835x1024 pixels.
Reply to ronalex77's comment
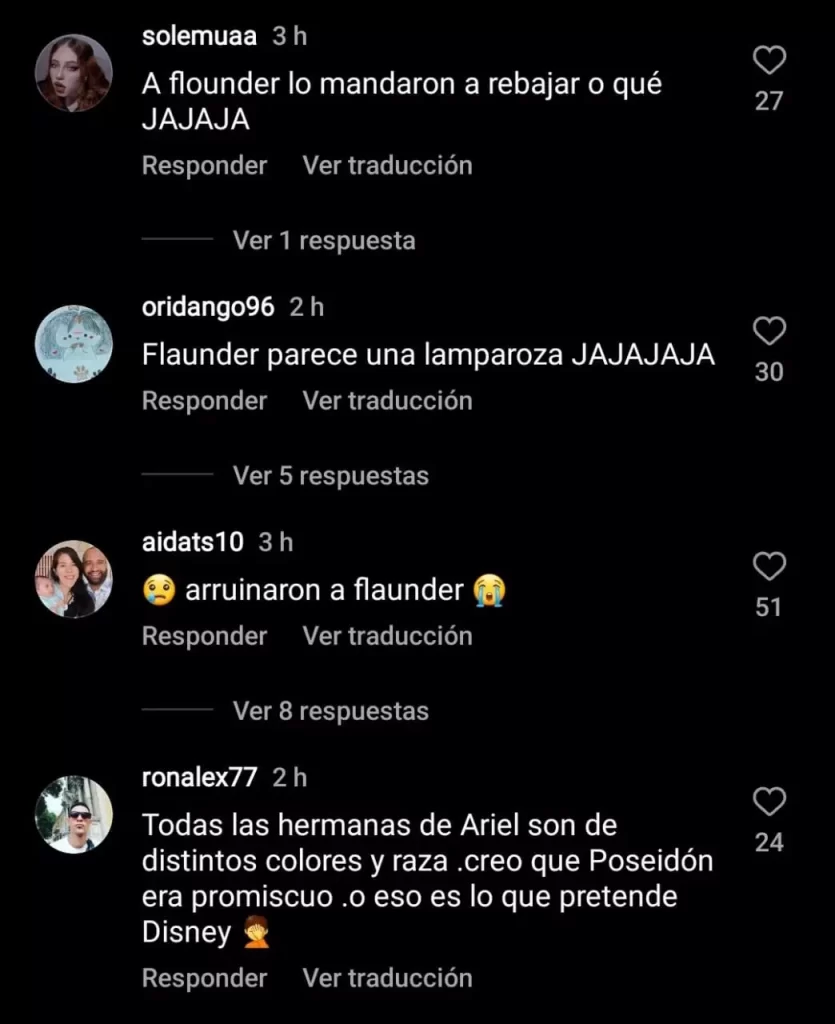coord(204,978)
